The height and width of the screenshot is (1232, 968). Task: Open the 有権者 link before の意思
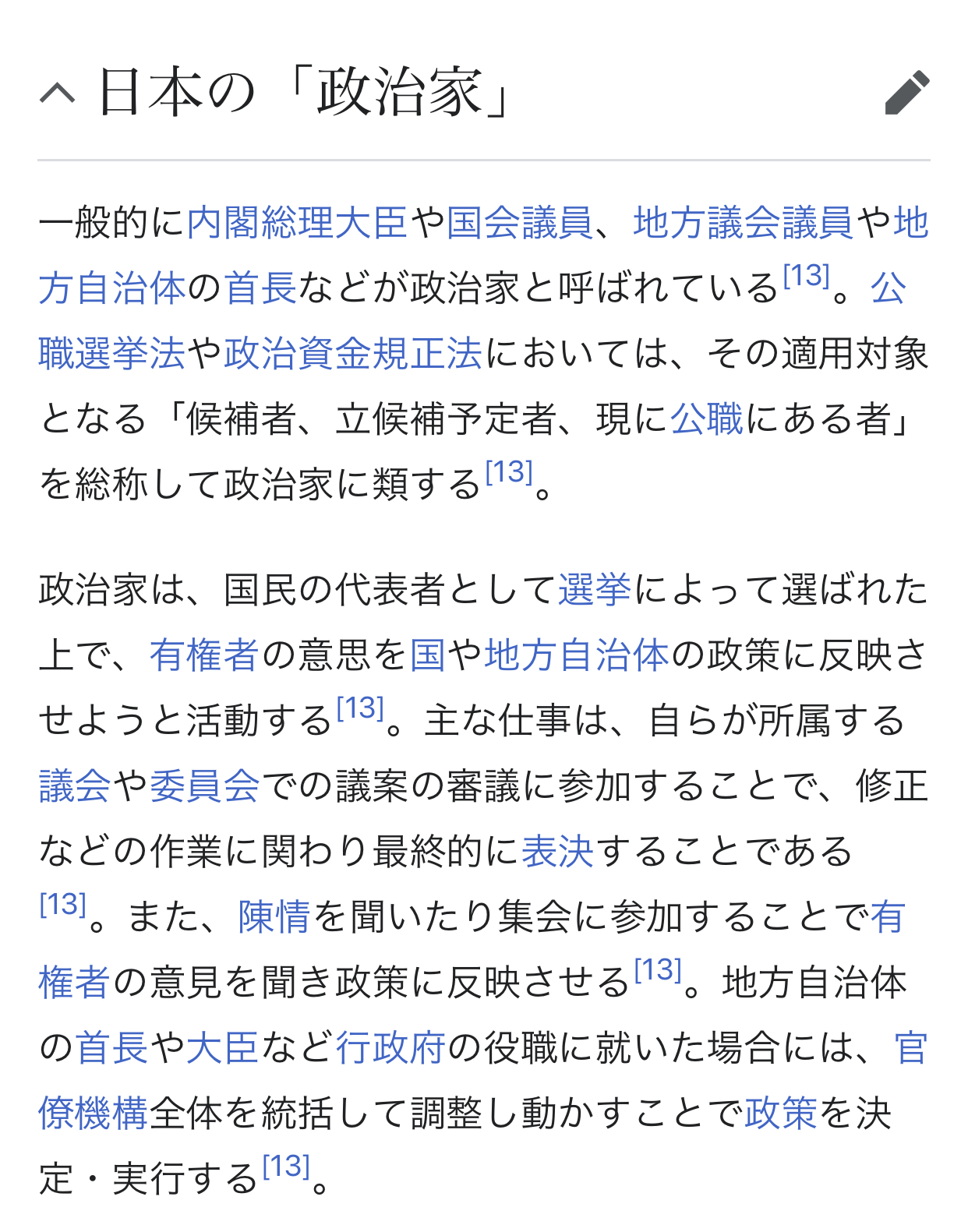click(x=204, y=655)
